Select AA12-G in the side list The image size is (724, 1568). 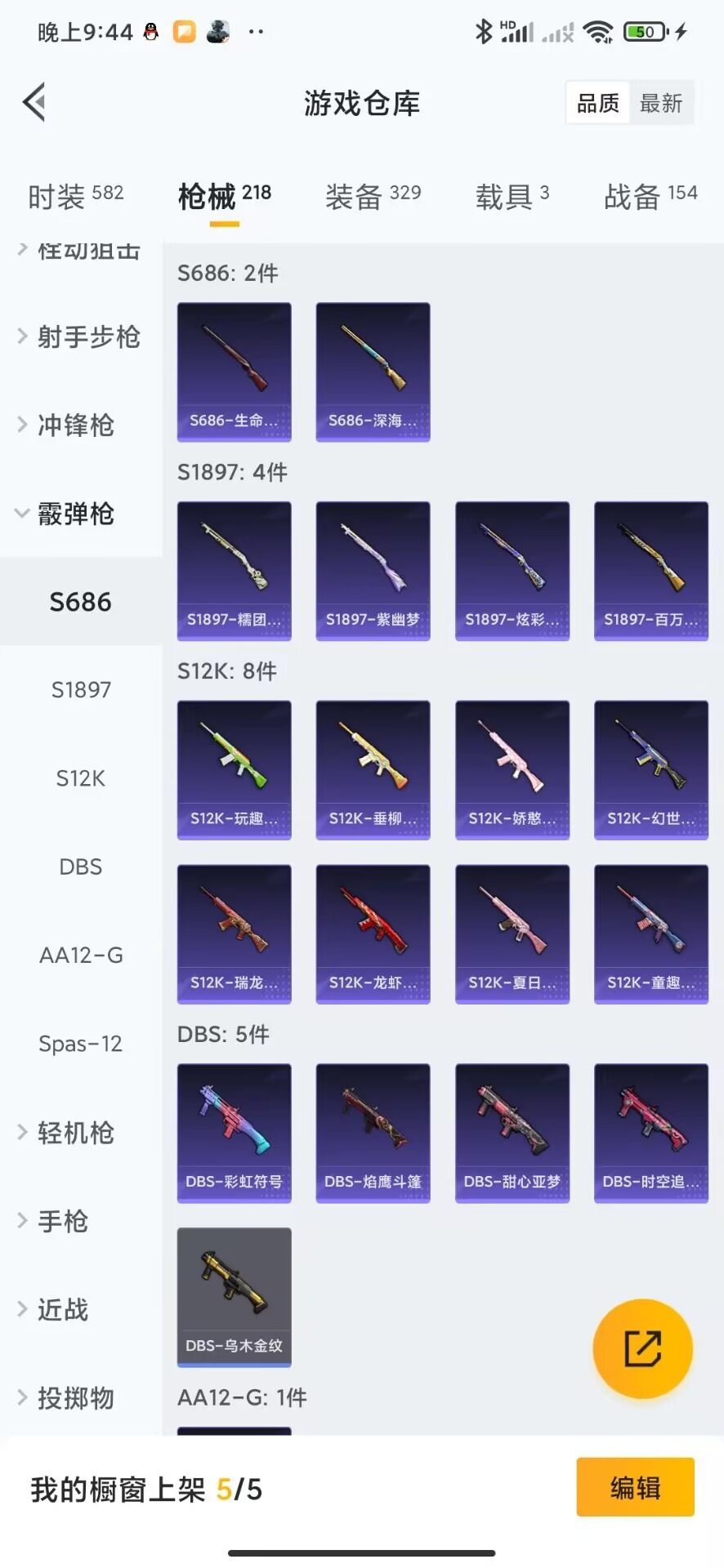click(x=81, y=955)
